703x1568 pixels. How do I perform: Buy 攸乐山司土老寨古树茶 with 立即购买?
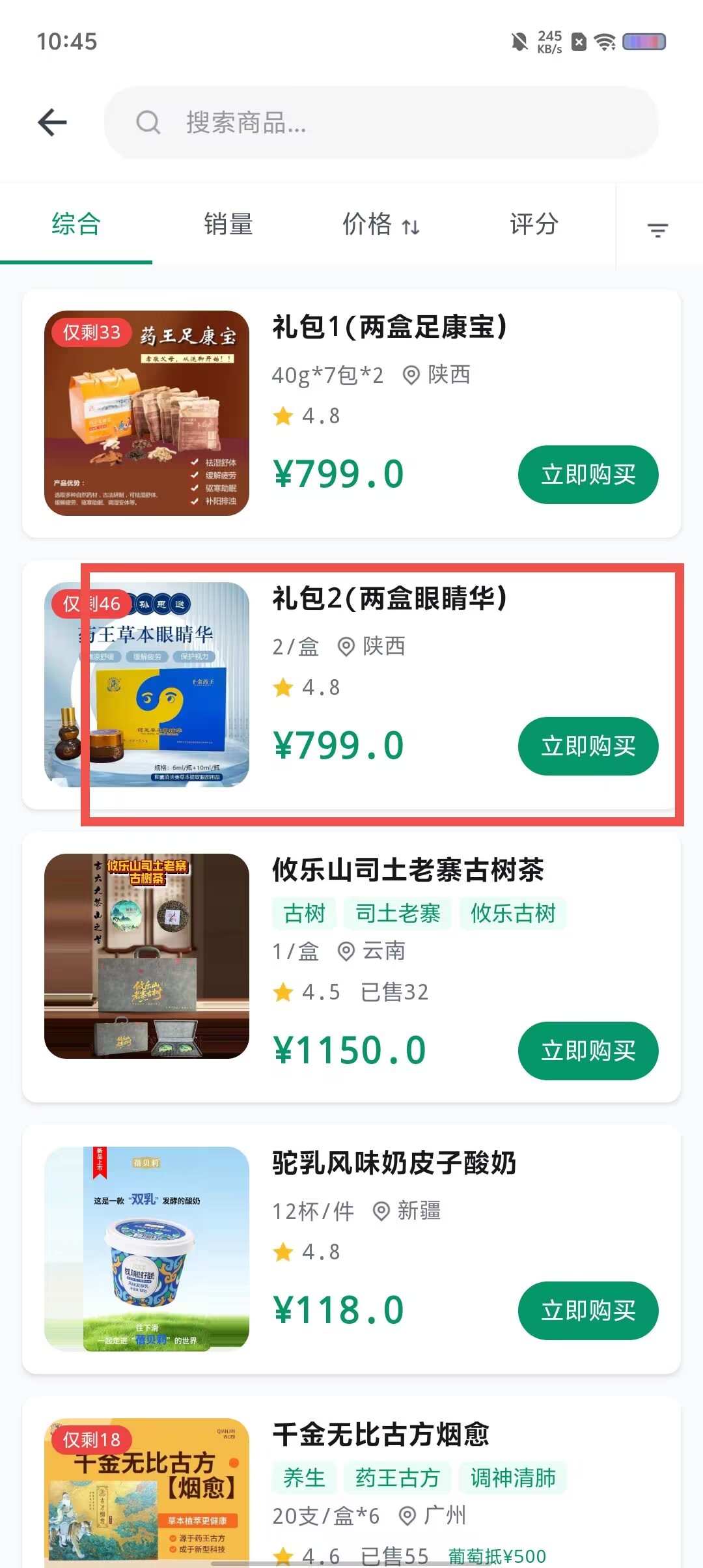[588, 1050]
